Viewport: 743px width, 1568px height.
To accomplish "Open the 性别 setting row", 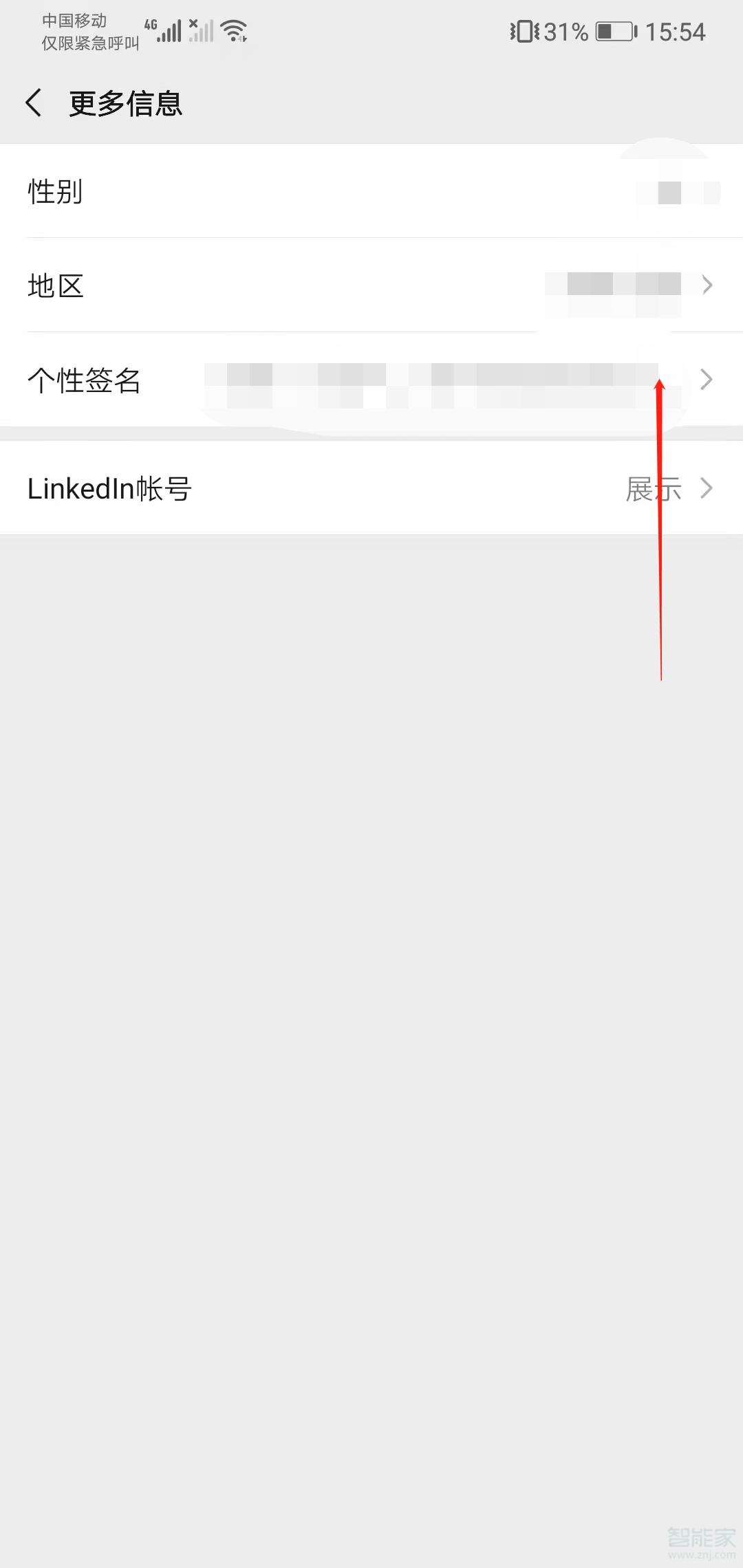I will (x=371, y=191).
